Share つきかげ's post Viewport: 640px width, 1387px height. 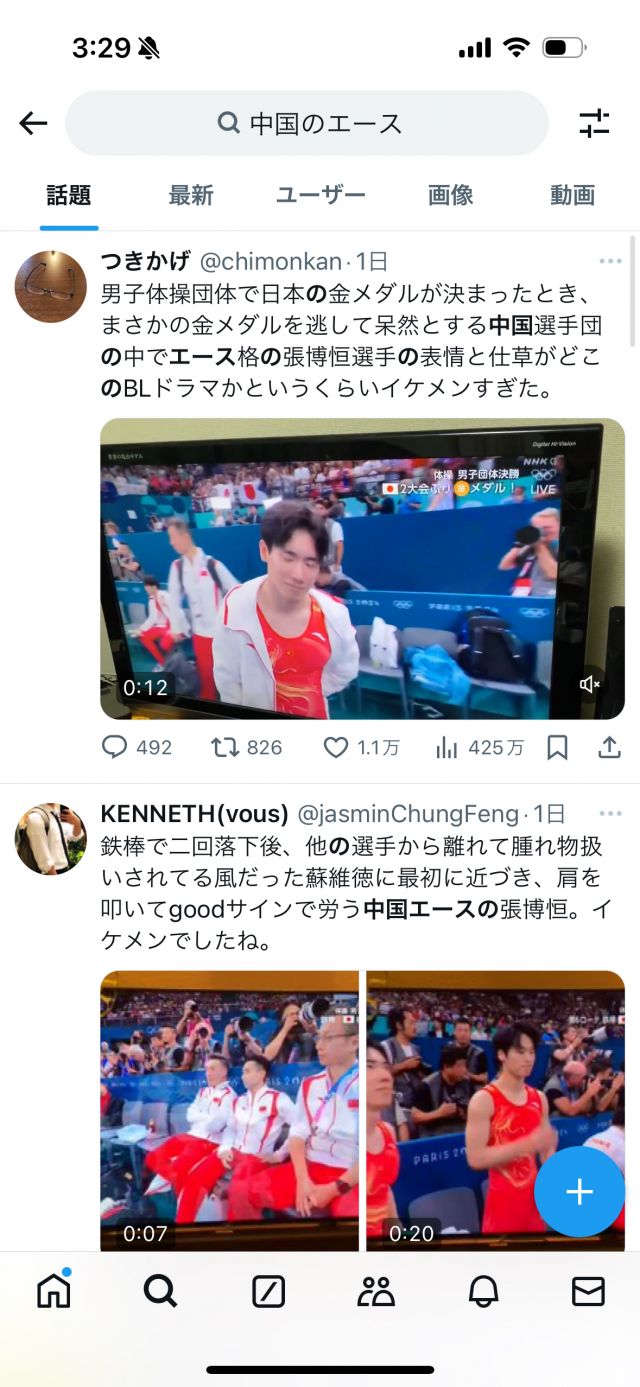(609, 747)
